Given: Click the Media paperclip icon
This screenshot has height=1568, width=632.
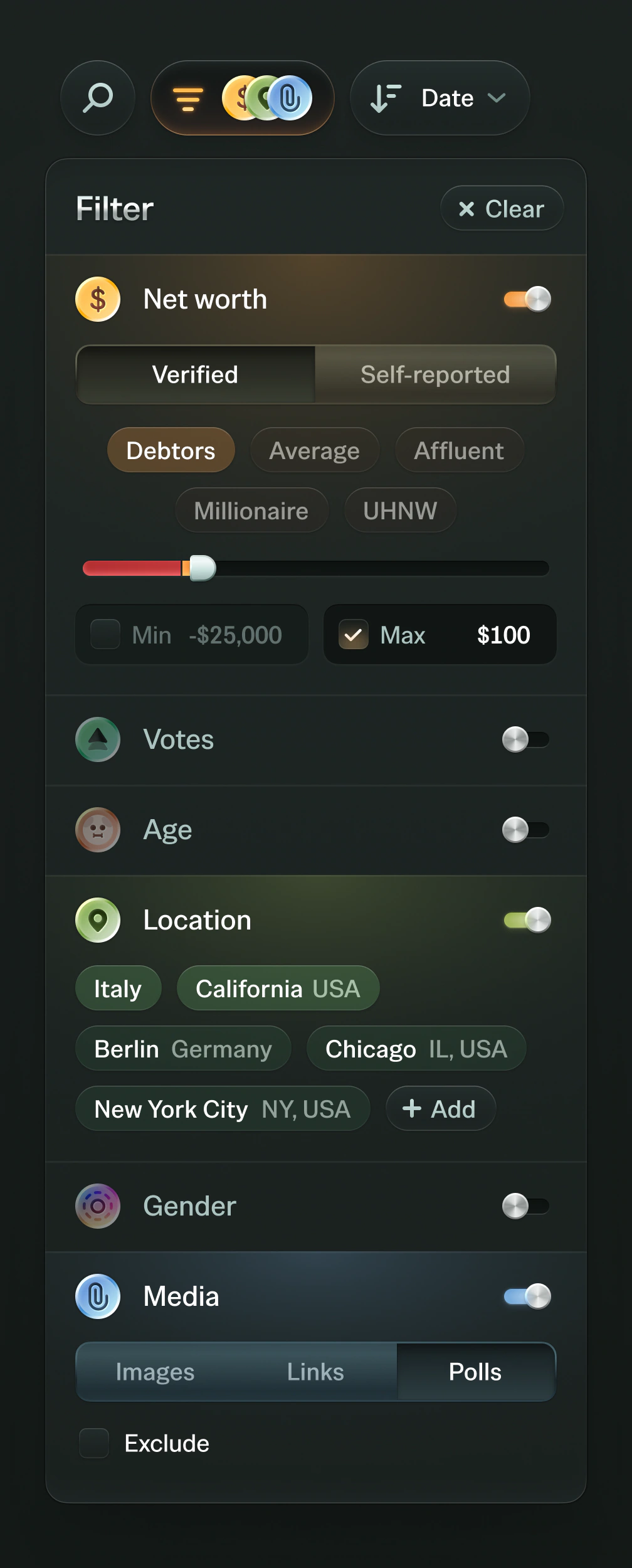Looking at the screenshot, I should 98,1297.
